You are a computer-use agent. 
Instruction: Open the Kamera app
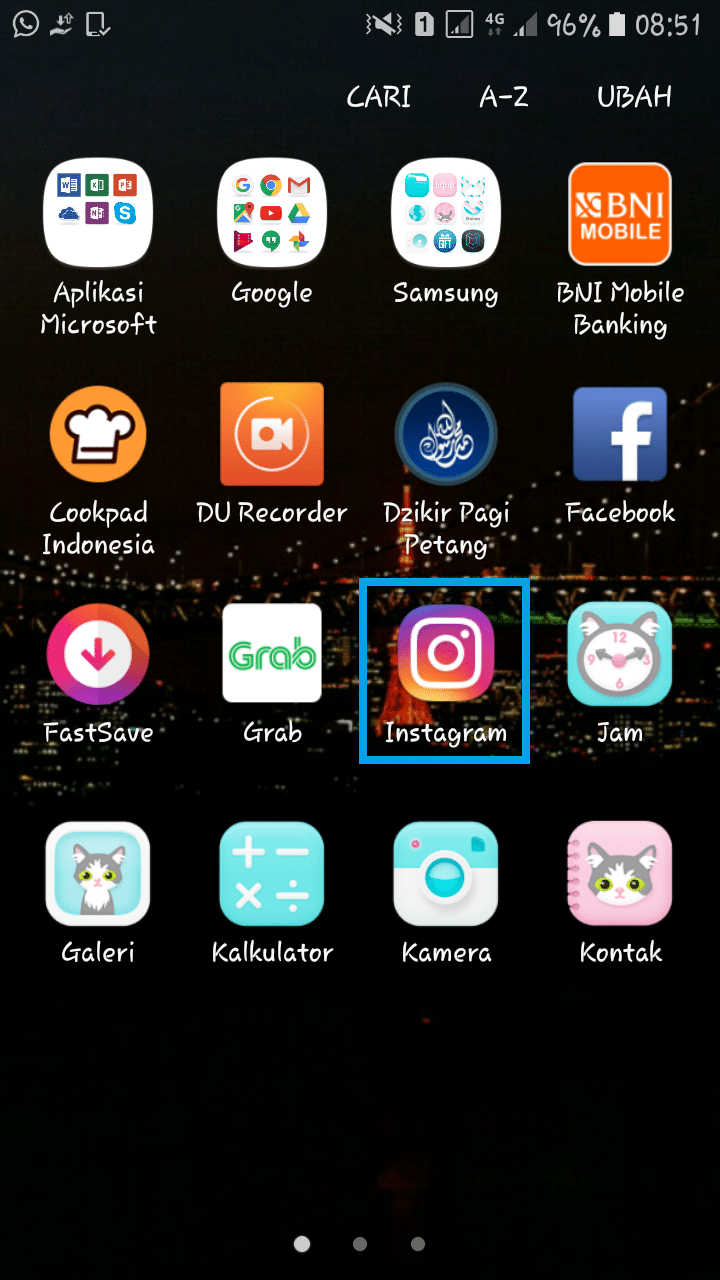[x=446, y=873]
